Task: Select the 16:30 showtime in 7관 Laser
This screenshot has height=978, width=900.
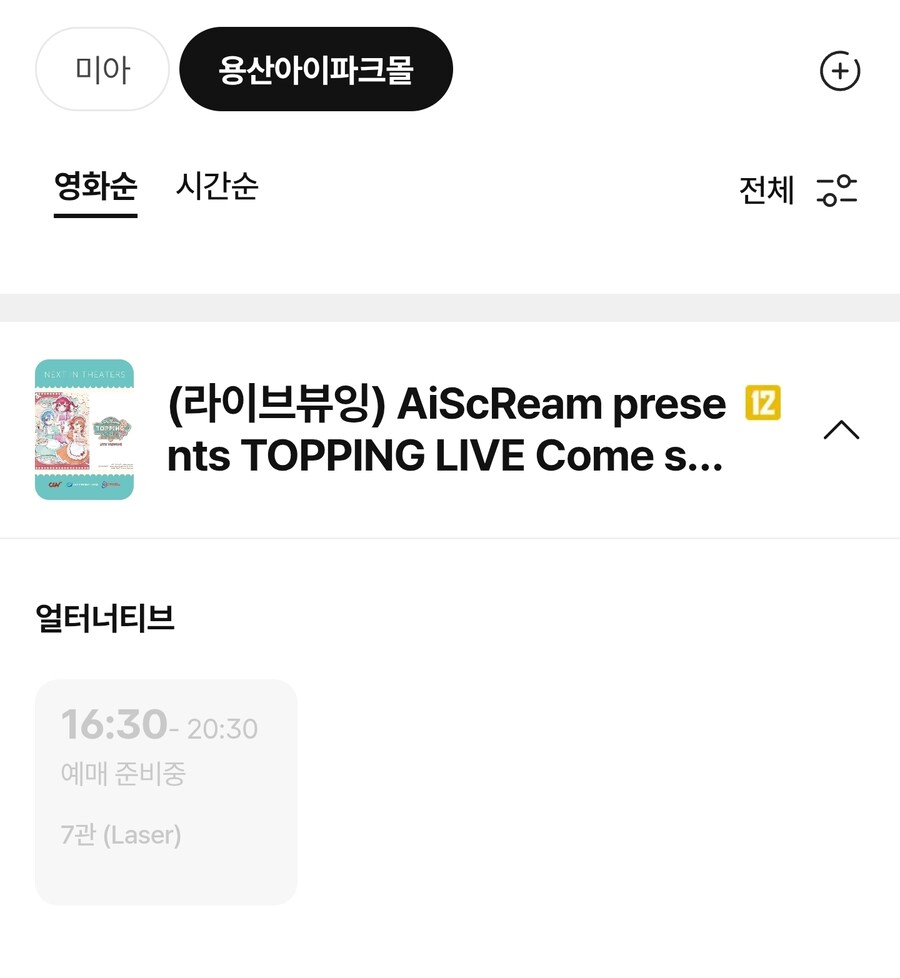Action: (166, 790)
